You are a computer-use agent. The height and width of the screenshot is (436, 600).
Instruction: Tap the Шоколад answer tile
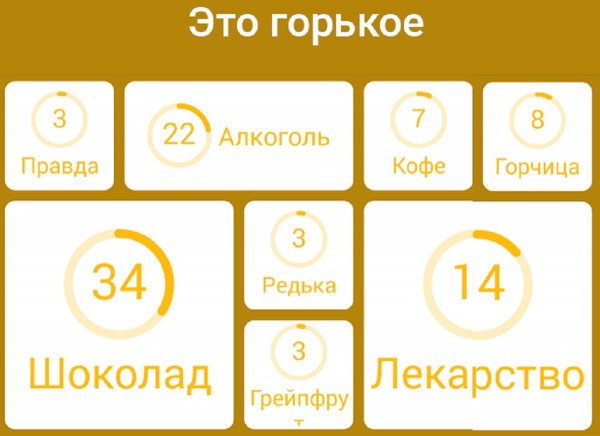click(x=119, y=315)
